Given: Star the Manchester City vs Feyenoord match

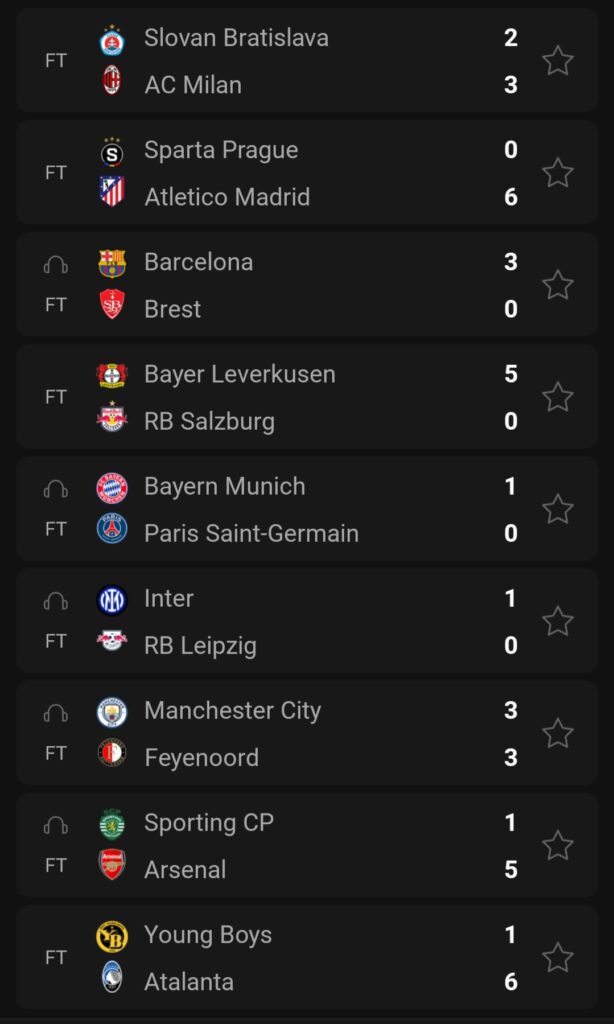Looking at the screenshot, I should coord(558,734).
